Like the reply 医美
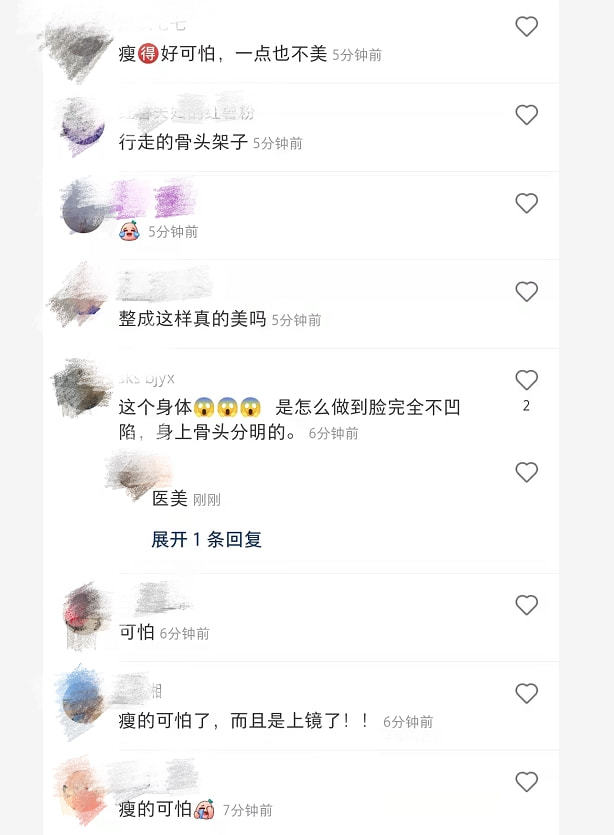 pyautogui.click(x=526, y=472)
